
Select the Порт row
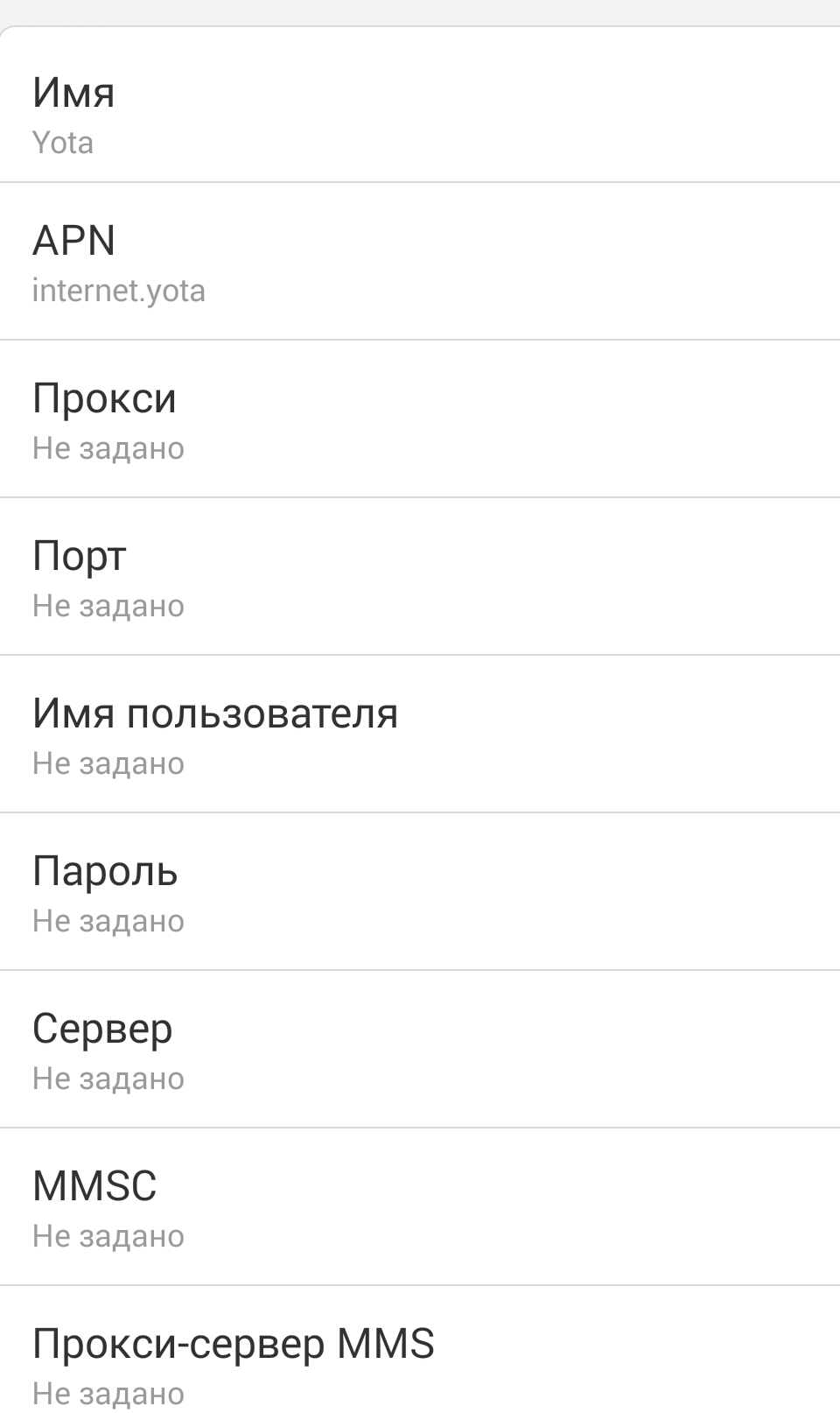click(420, 576)
